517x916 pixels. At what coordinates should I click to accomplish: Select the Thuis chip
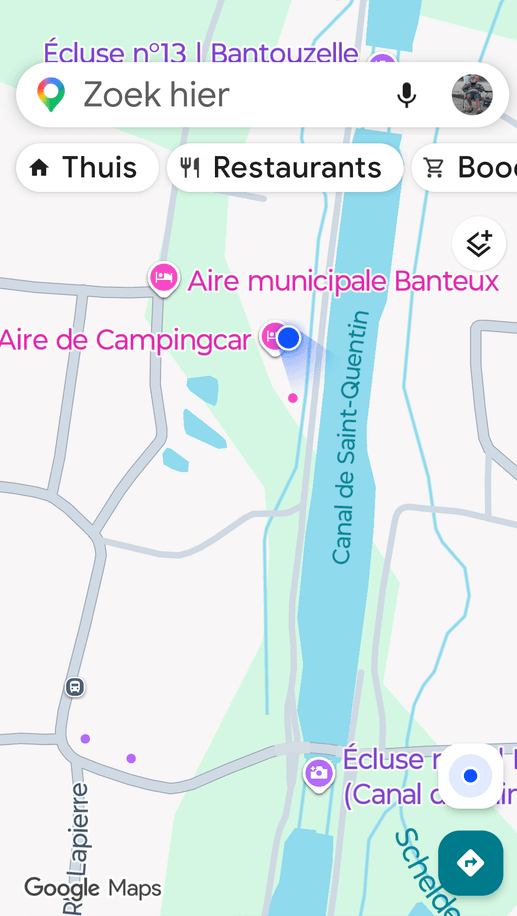coord(88,168)
